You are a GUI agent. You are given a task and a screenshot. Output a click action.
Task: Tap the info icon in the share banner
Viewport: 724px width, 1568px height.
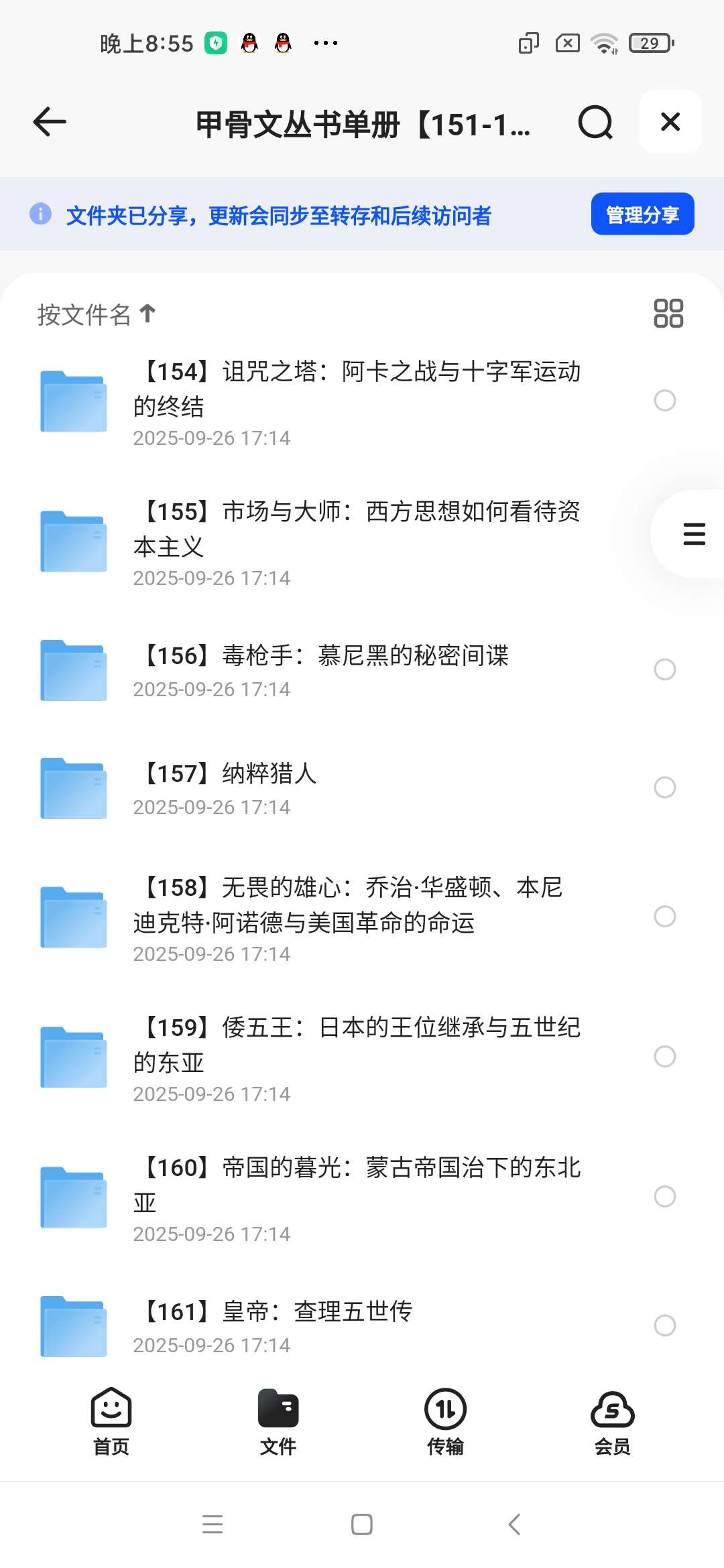point(42,214)
